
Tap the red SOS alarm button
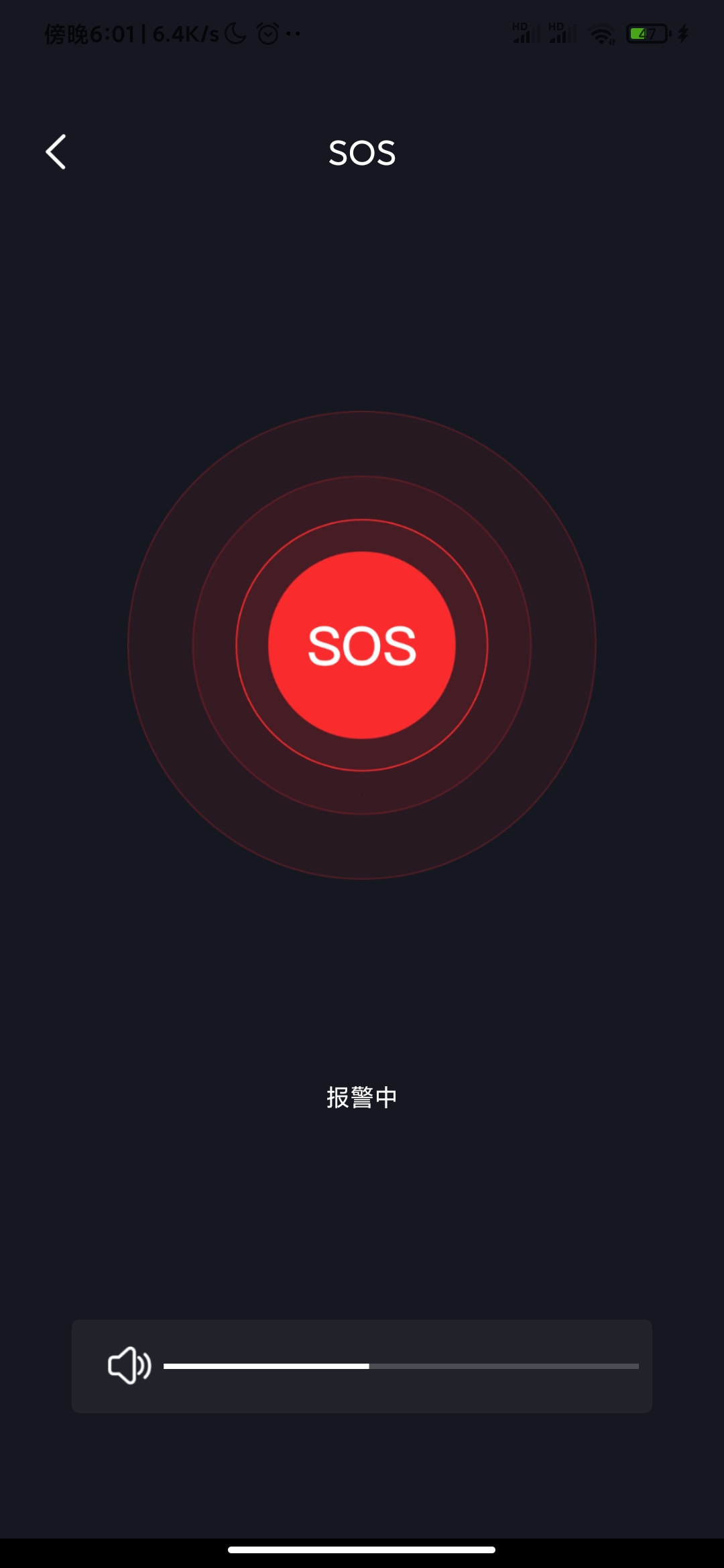(x=362, y=645)
